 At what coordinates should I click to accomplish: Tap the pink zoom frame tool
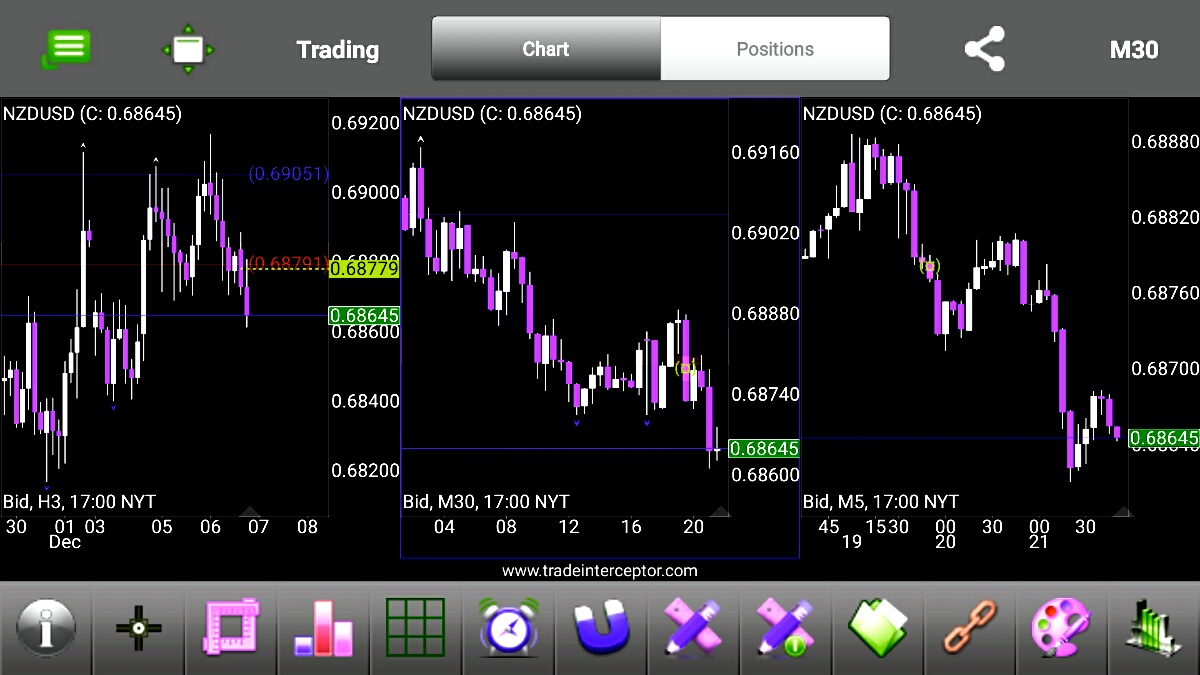230,629
